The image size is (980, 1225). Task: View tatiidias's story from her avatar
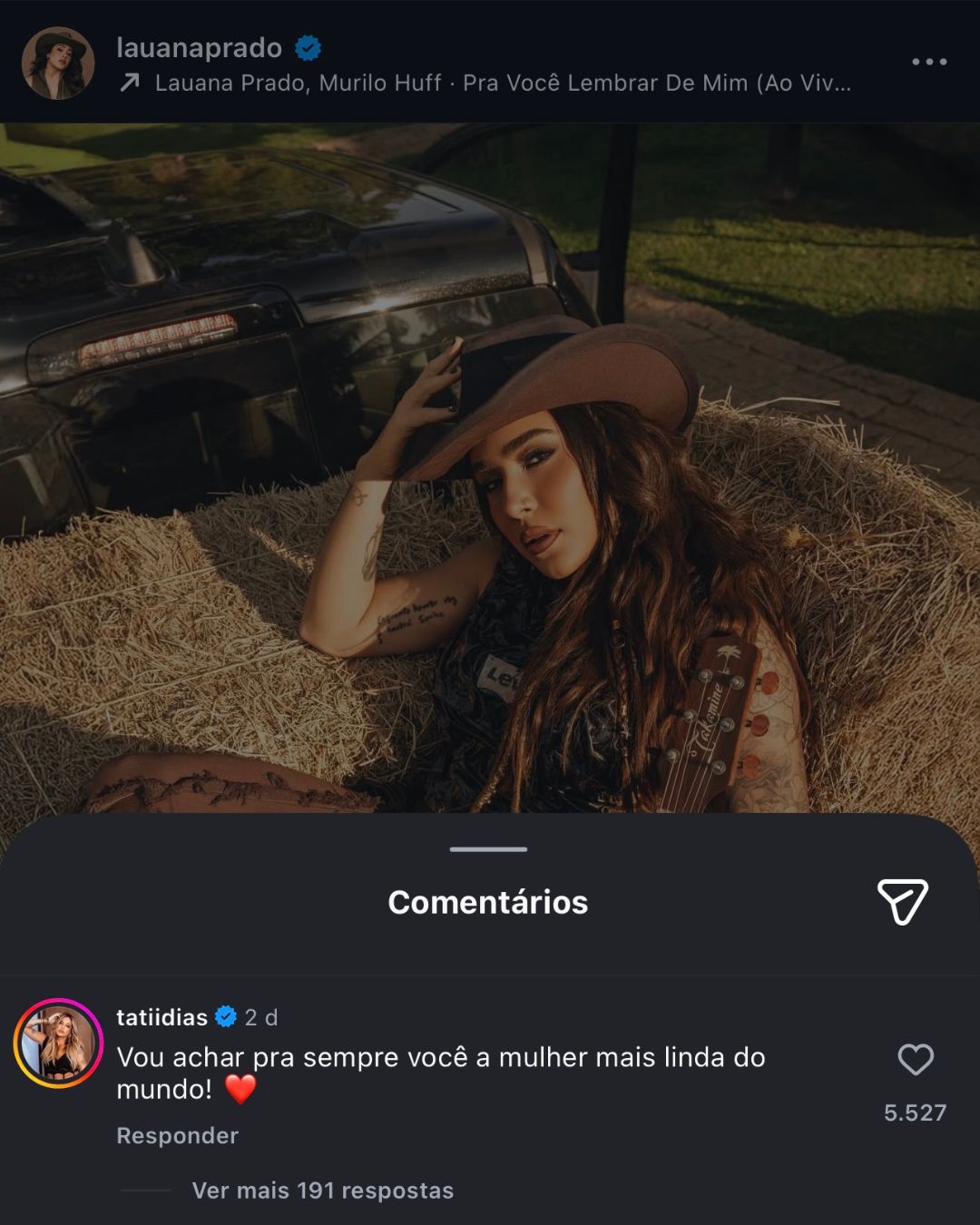point(58,1044)
